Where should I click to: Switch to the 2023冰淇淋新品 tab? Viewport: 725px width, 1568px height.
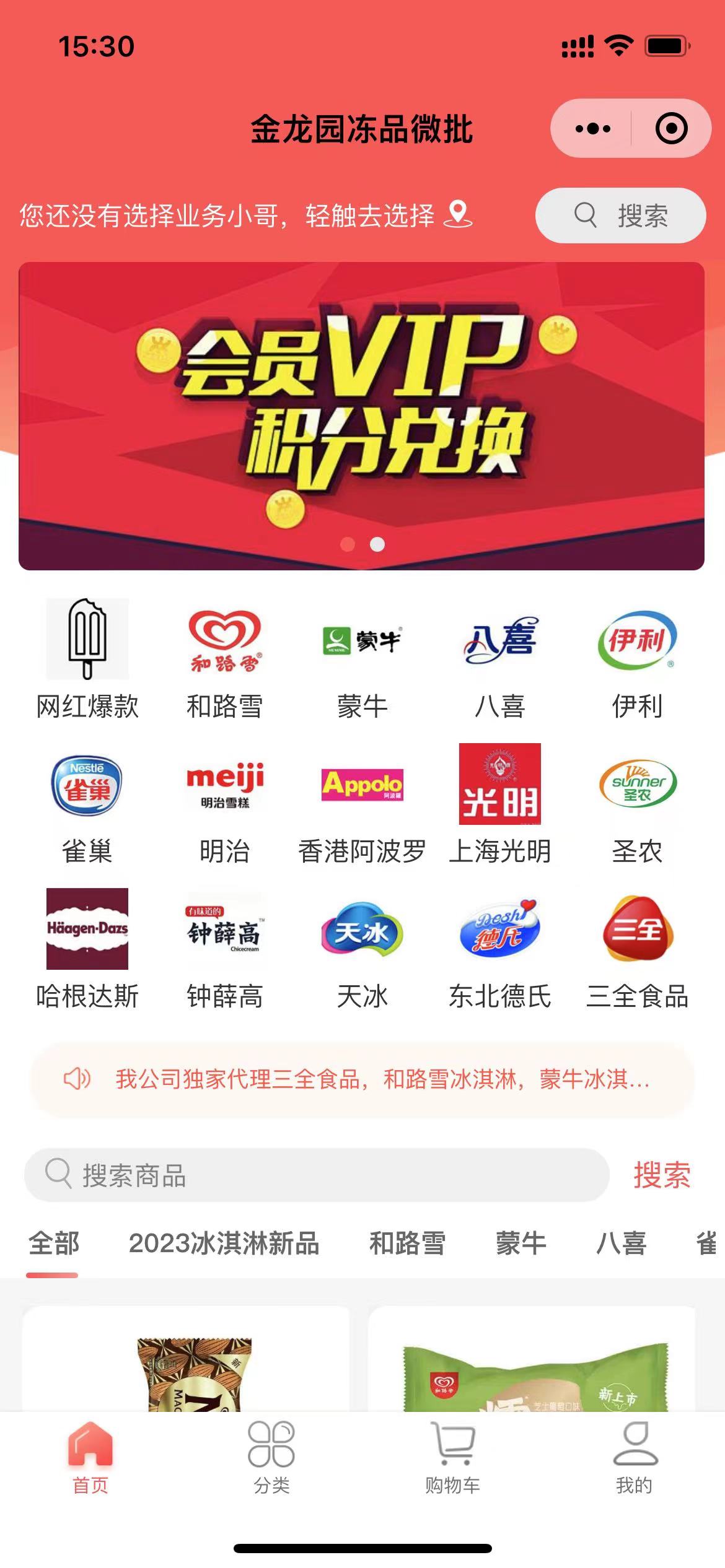coord(224,1244)
